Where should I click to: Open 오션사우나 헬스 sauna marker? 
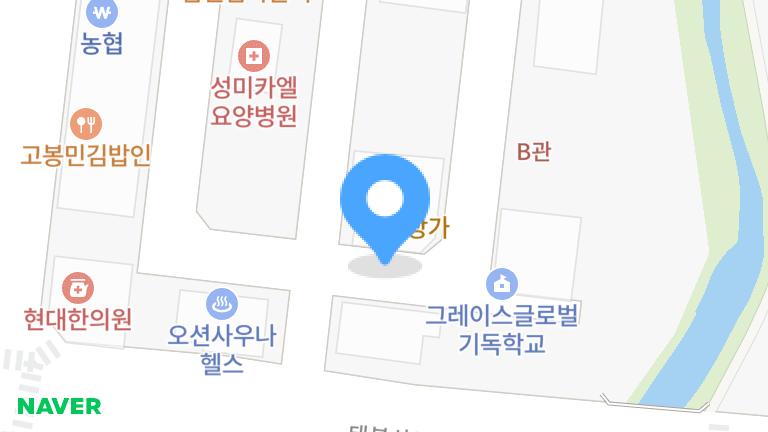click(221, 303)
